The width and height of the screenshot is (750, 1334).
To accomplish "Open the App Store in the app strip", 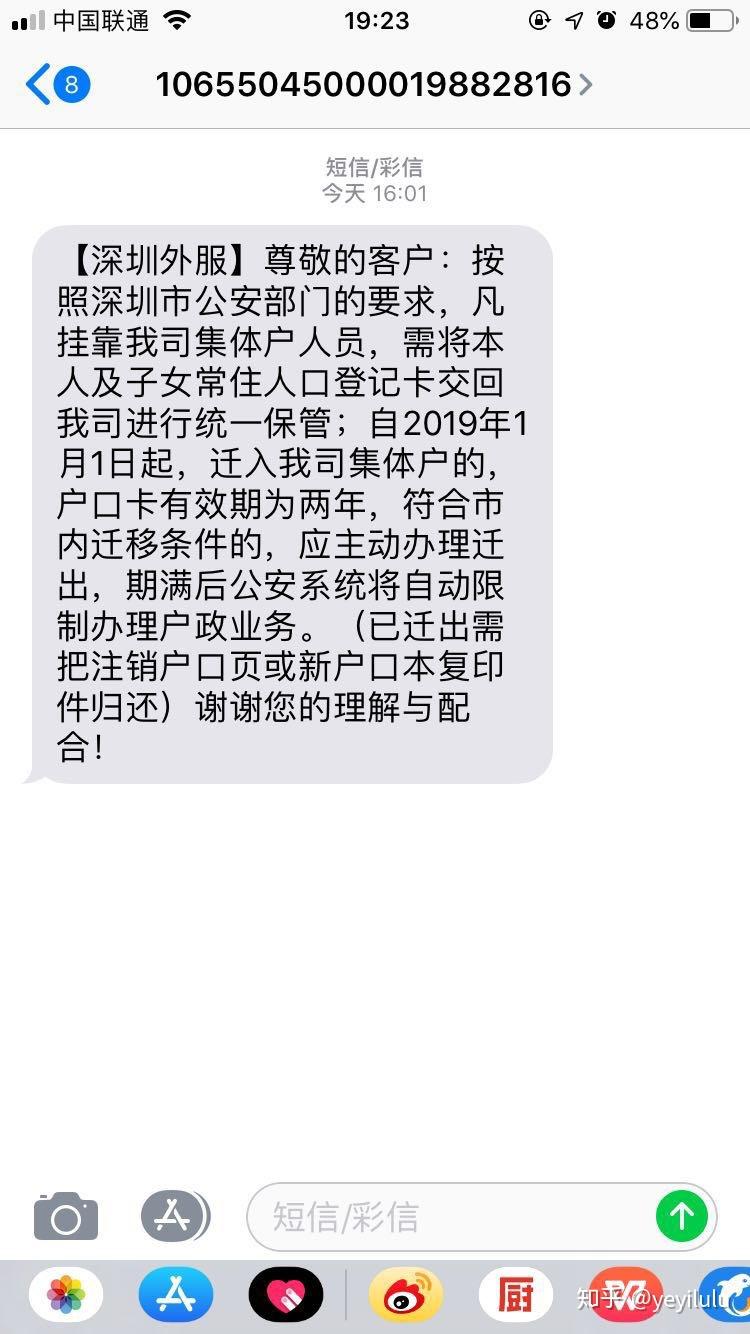I will click(x=176, y=1296).
